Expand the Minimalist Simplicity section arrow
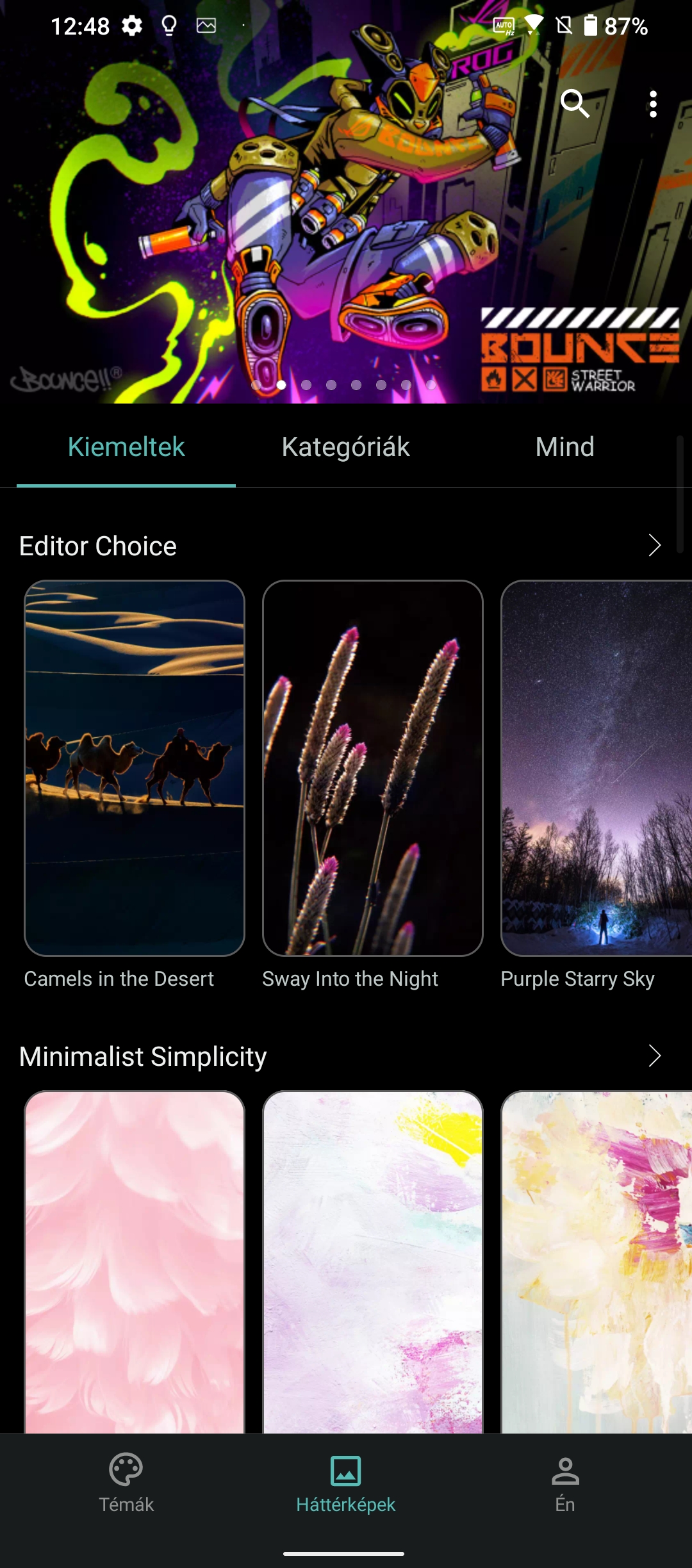This screenshot has width=692, height=1568. tap(654, 1056)
